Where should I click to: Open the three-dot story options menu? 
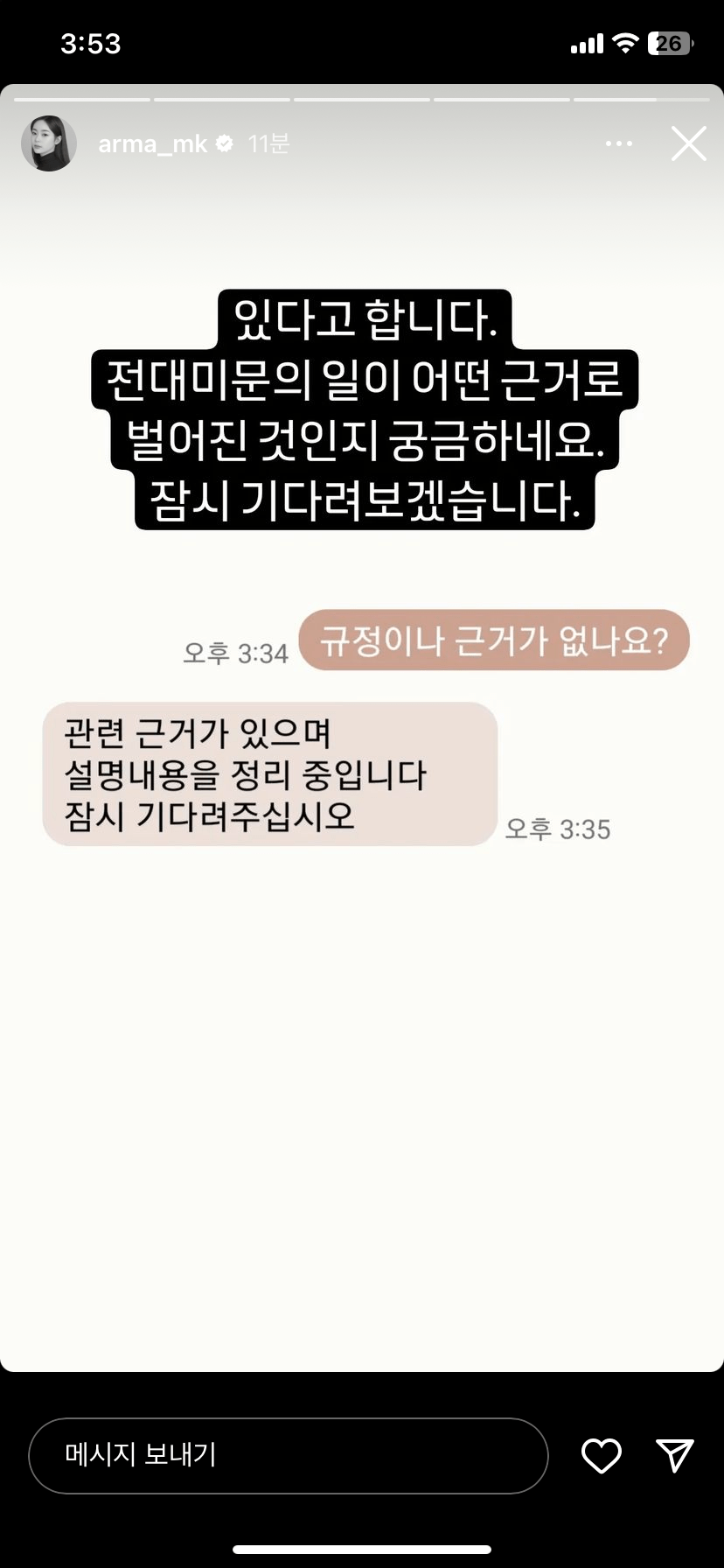[618, 143]
